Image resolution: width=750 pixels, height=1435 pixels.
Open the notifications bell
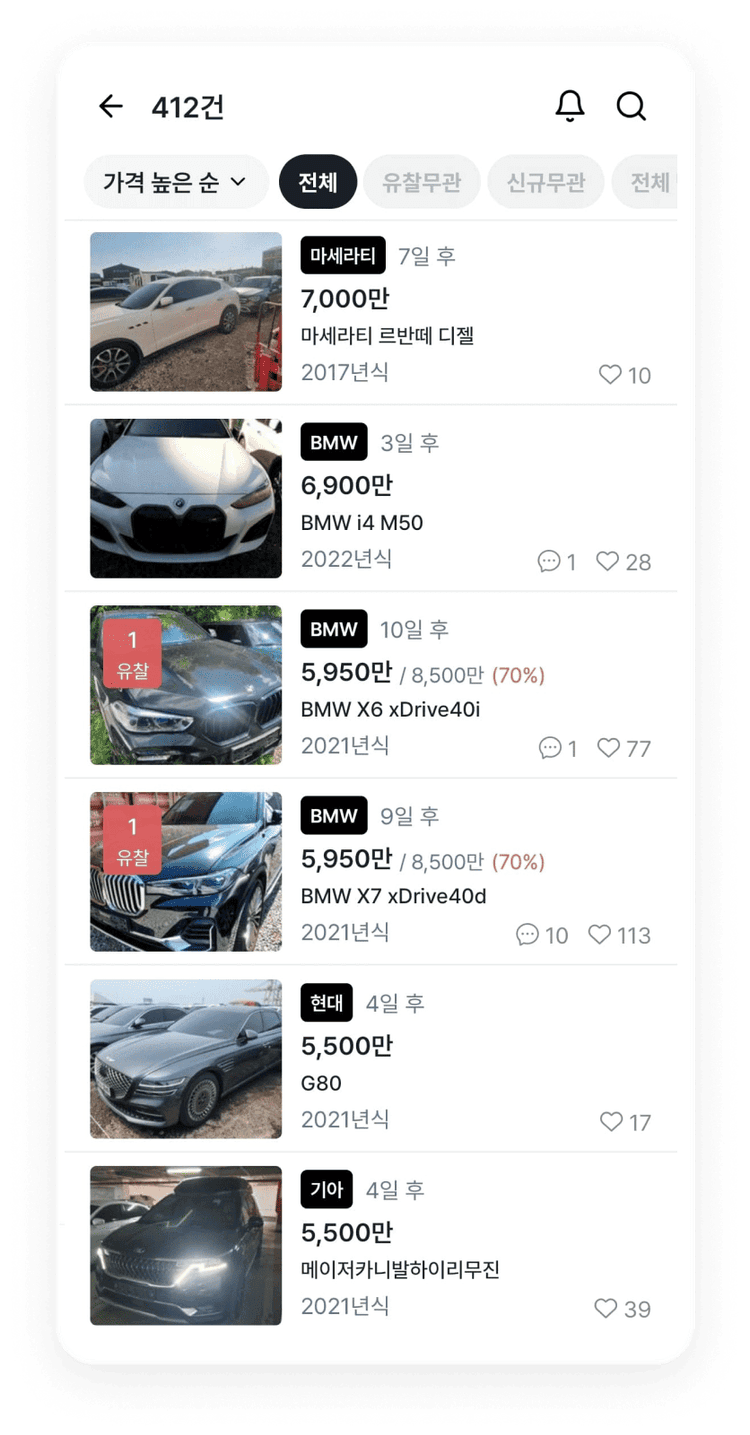(x=570, y=106)
